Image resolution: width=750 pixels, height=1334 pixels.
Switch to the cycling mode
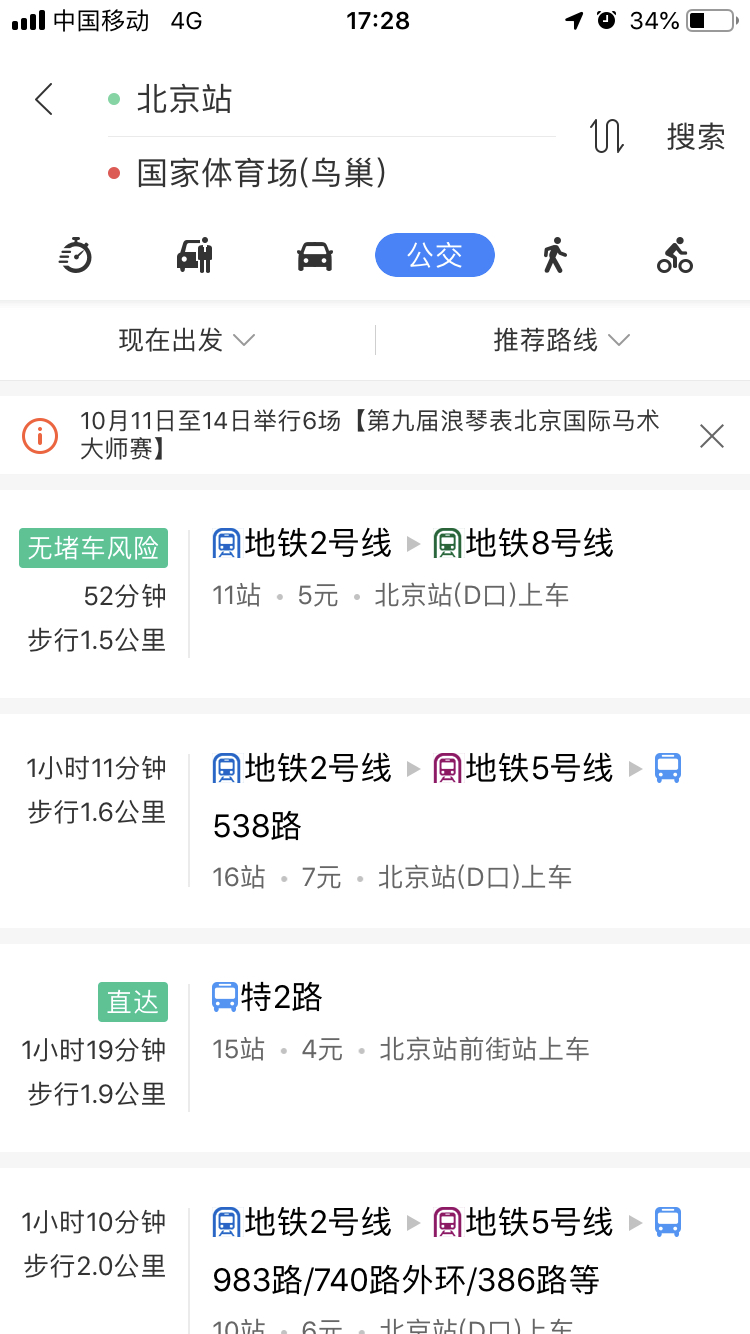click(675, 256)
